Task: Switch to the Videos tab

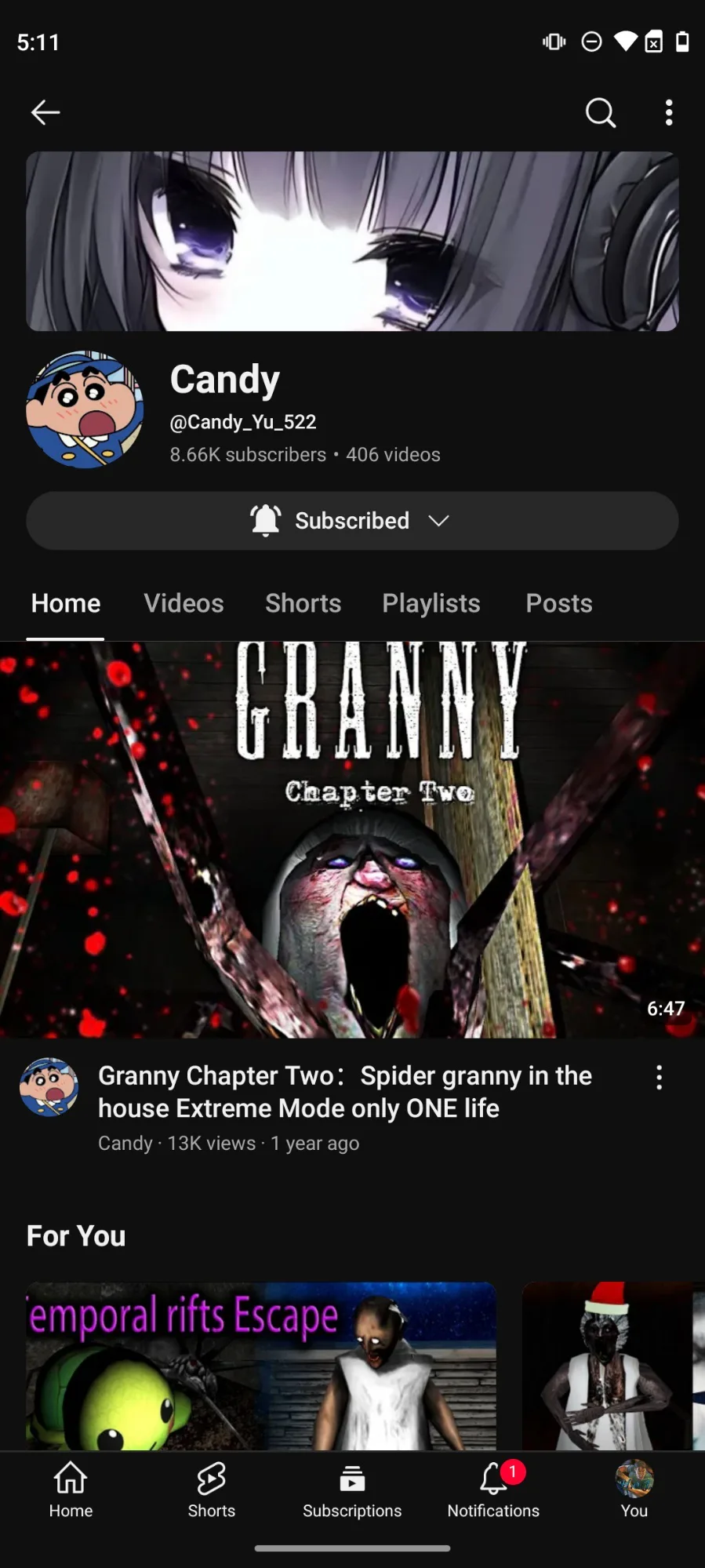Action: tap(184, 603)
